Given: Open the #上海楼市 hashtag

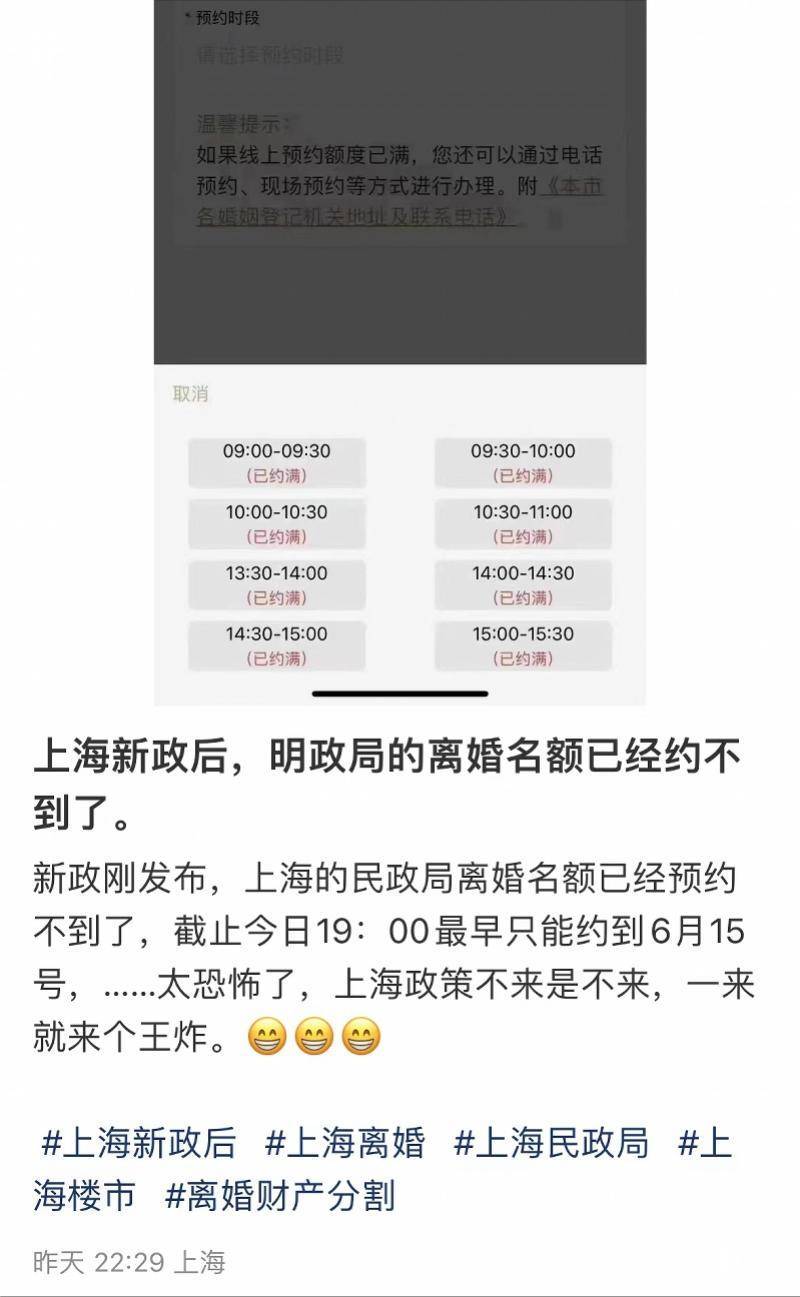Looking at the screenshot, I should [85, 1195].
